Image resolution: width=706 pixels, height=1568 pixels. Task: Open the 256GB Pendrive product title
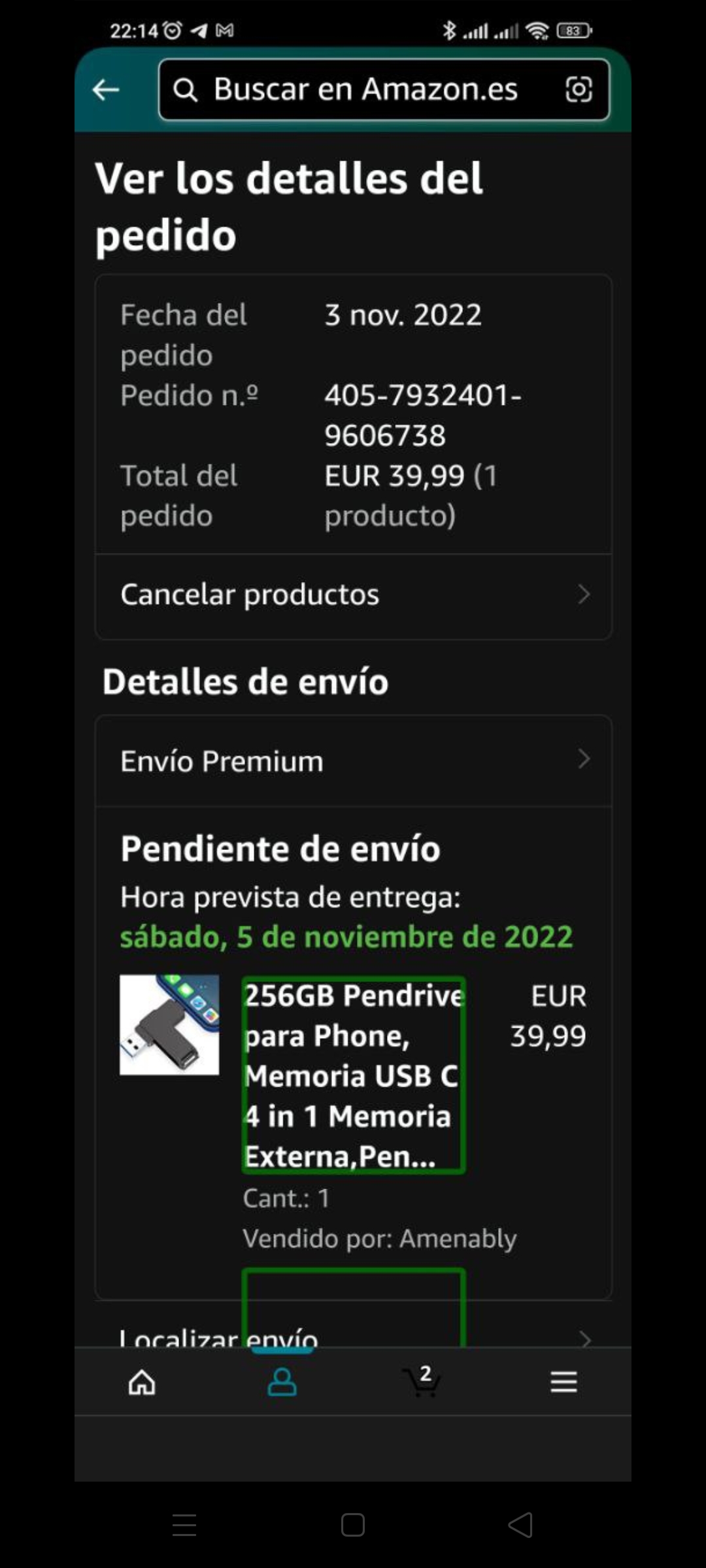[x=353, y=1075]
